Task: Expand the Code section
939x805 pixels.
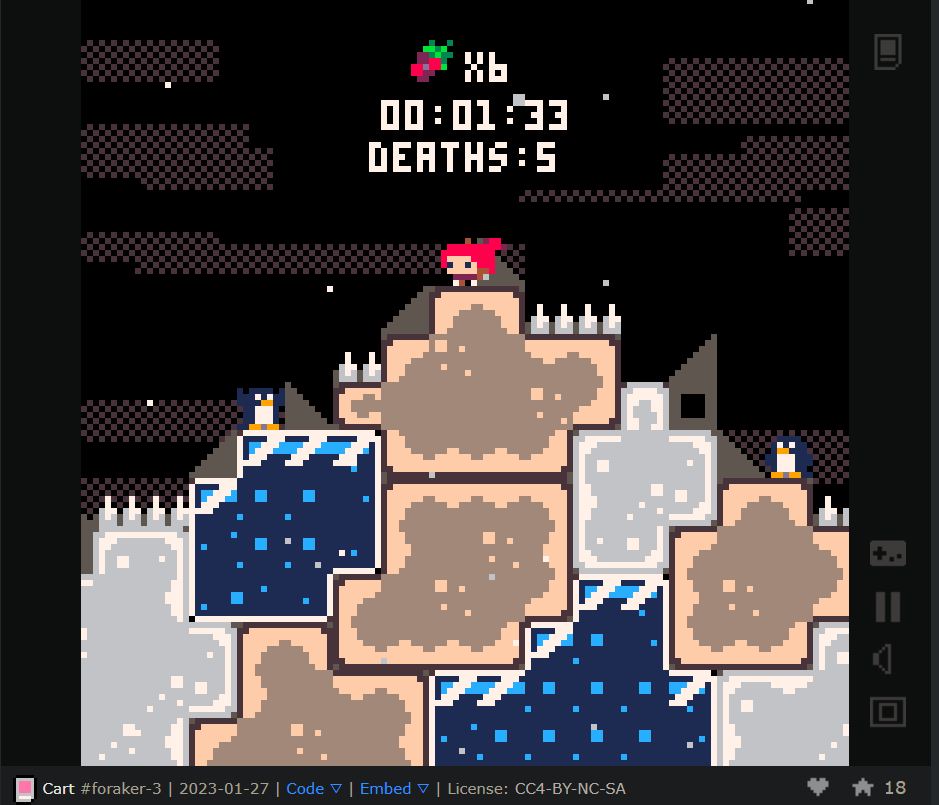Action: pyautogui.click(x=314, y=788)
